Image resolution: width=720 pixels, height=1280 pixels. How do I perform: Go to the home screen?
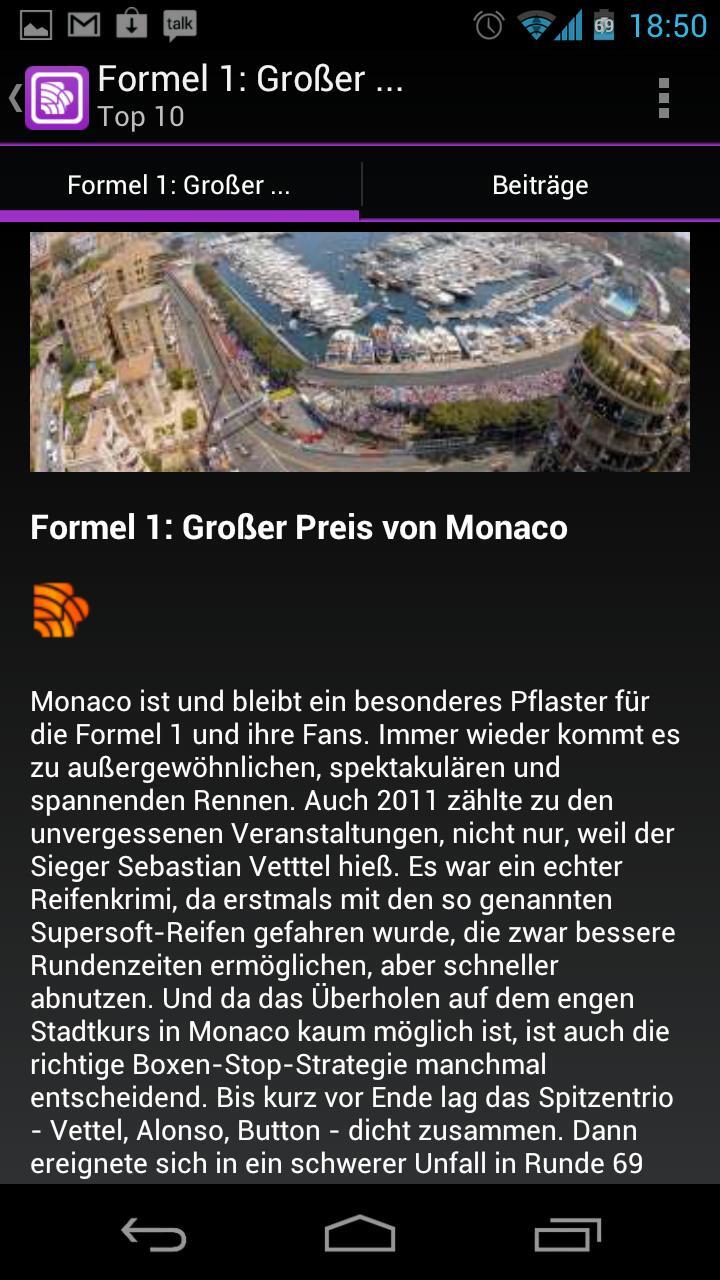tap(360, 1235)
